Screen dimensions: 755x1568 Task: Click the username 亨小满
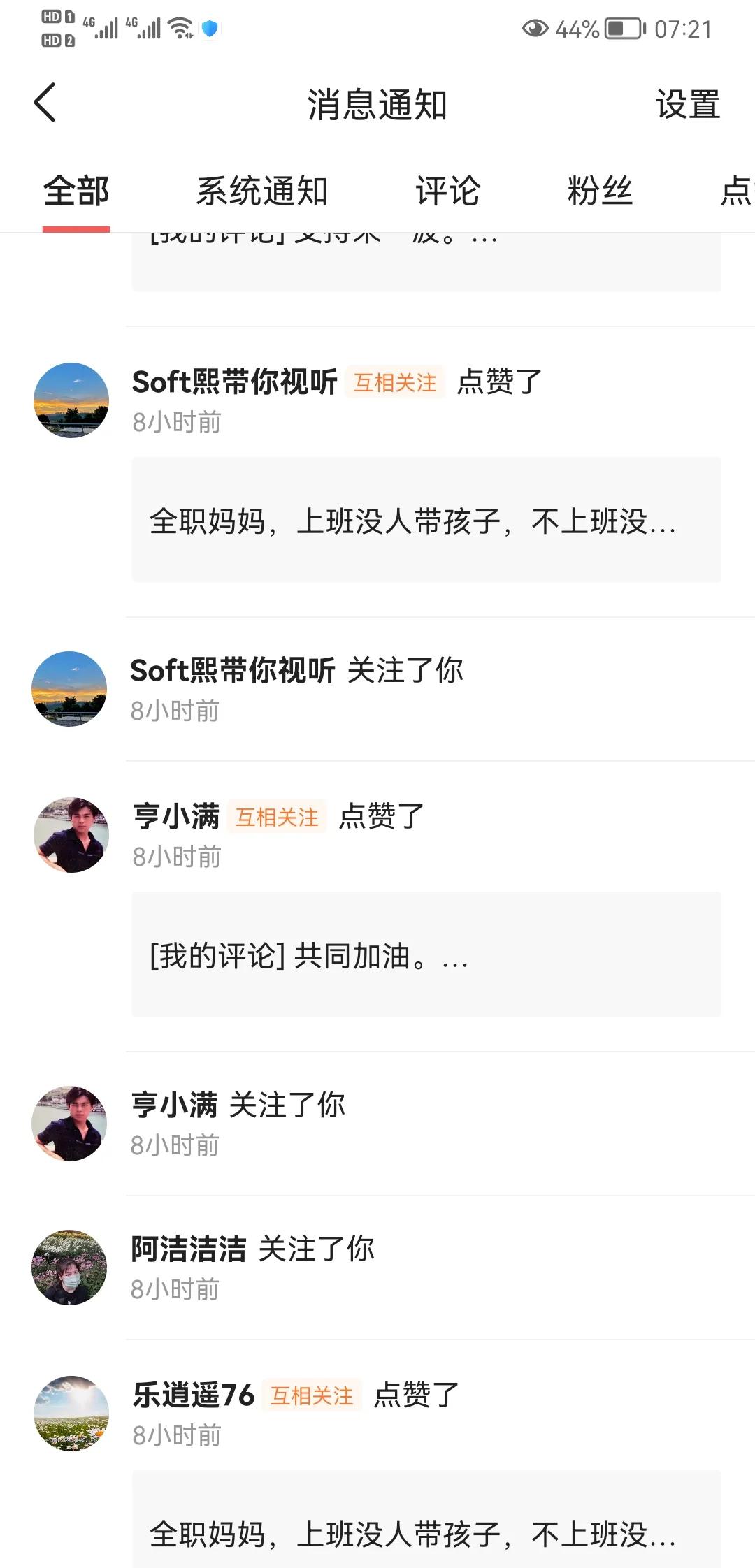[x=175, y=815]
